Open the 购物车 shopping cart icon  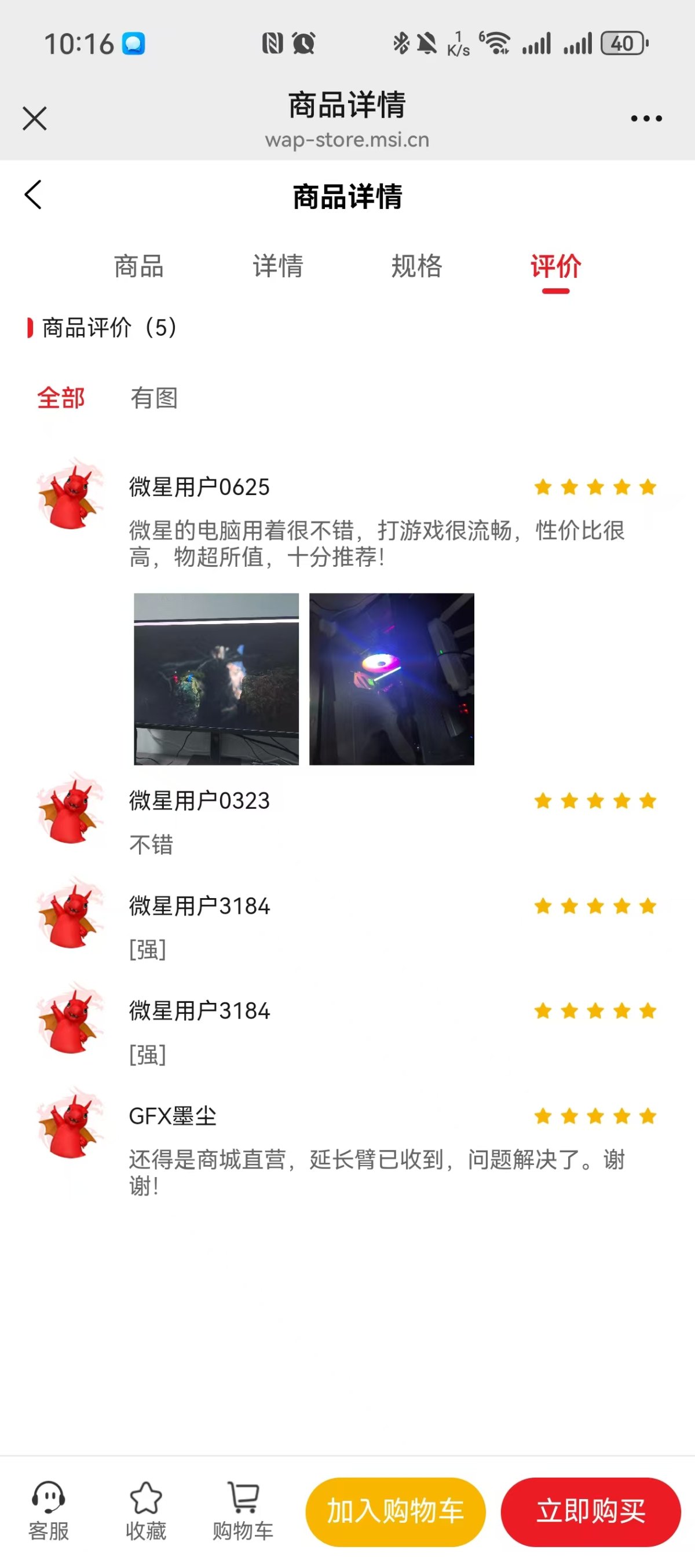click(x=242, y=1505)
